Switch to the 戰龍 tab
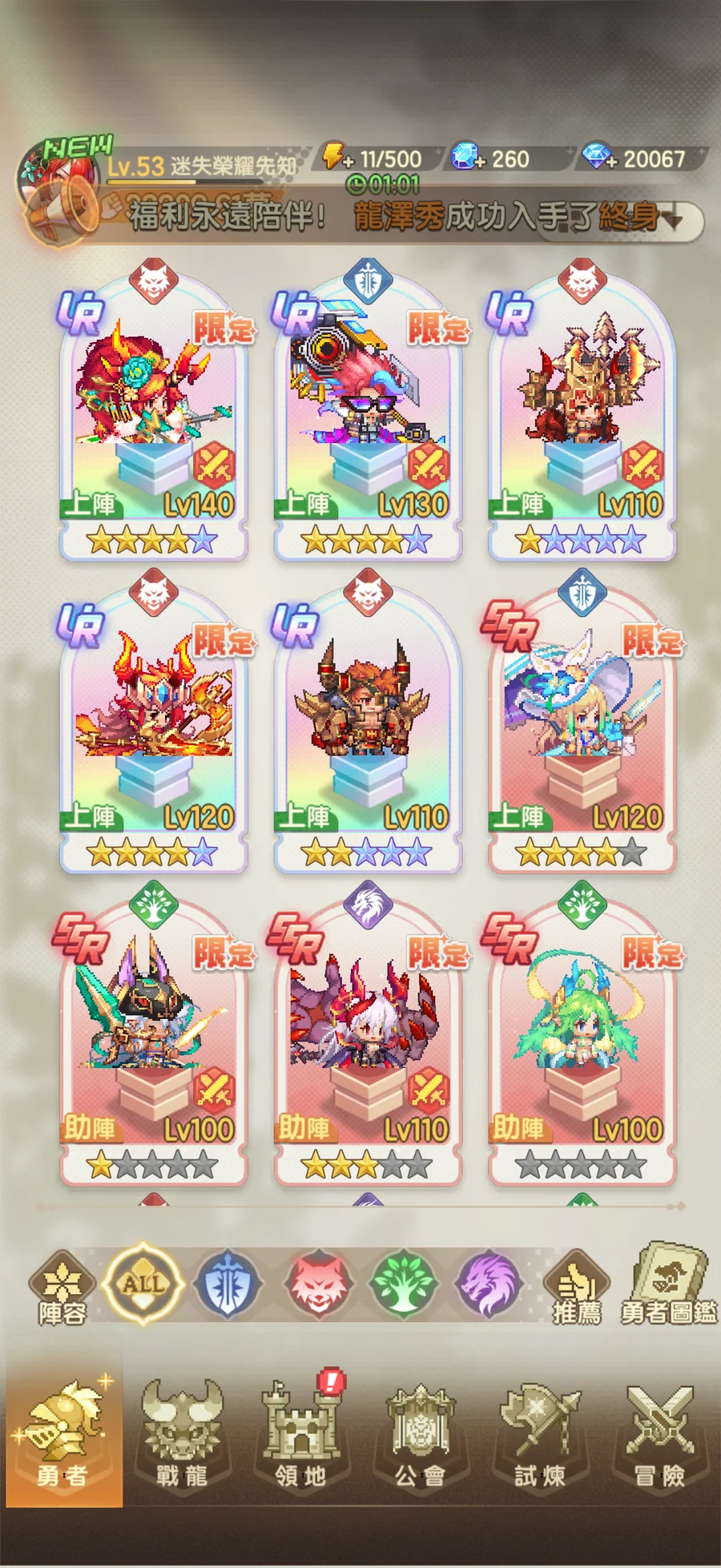Viewport: 721px width, 1568px height. 182,1433
